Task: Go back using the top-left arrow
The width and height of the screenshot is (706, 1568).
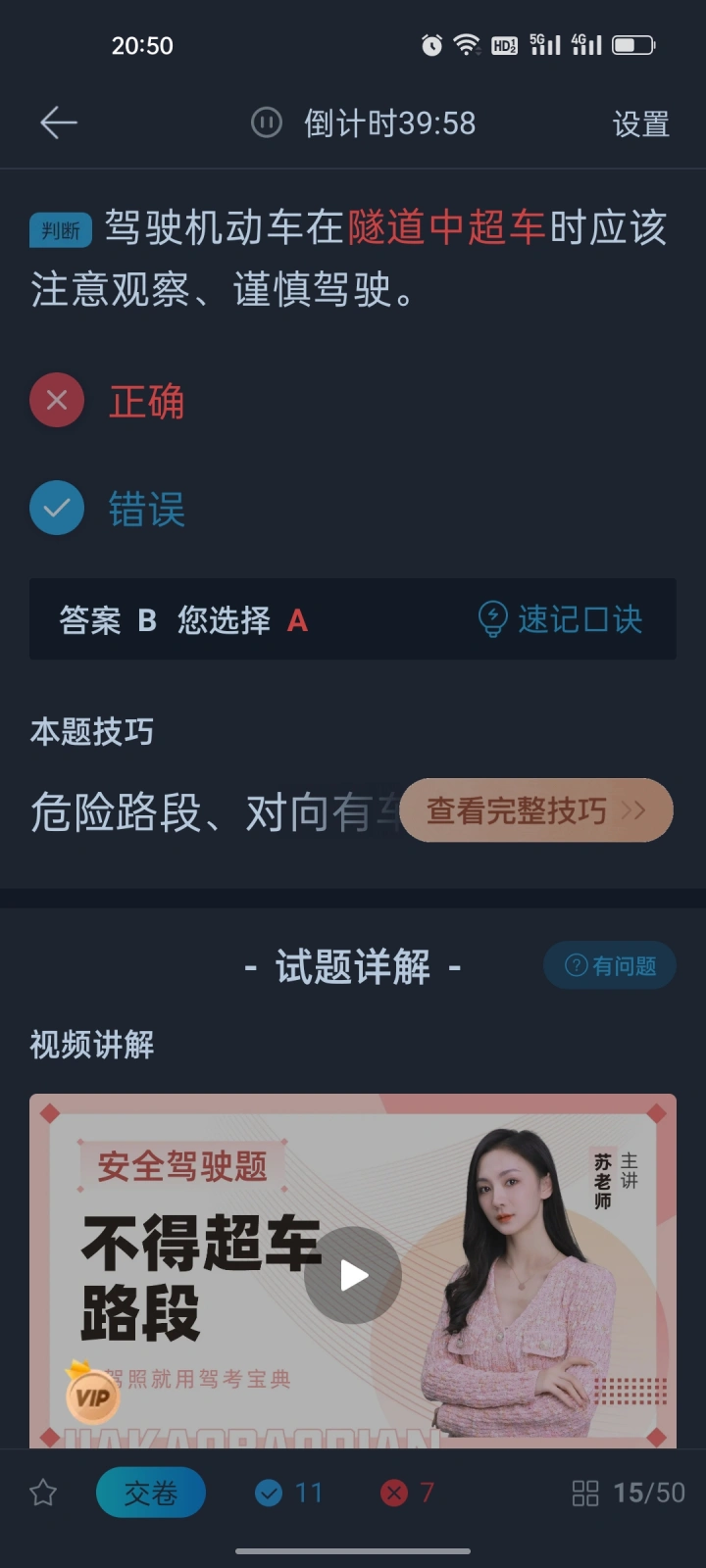Action: point(58,122)
